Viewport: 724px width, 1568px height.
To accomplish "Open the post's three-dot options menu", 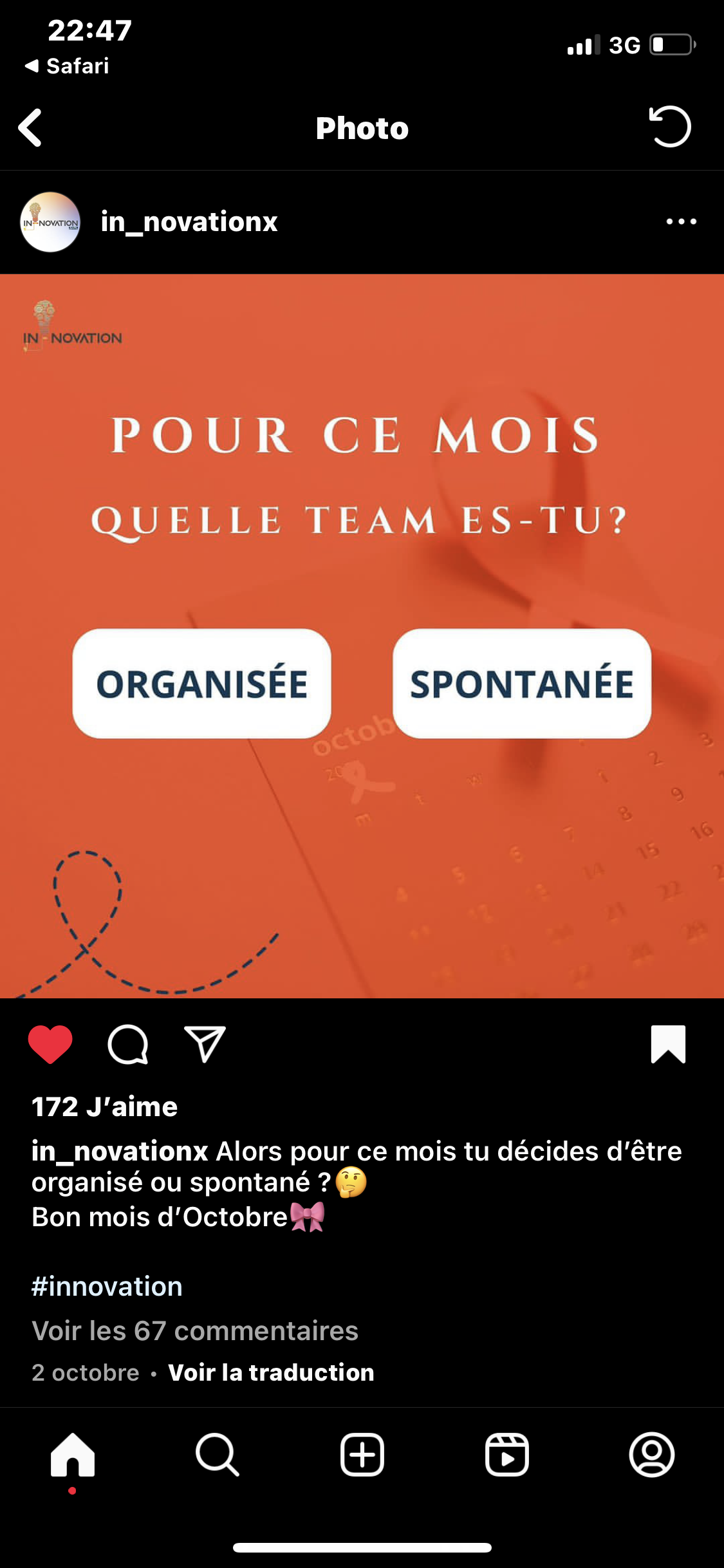I will (x=682, y=221).
